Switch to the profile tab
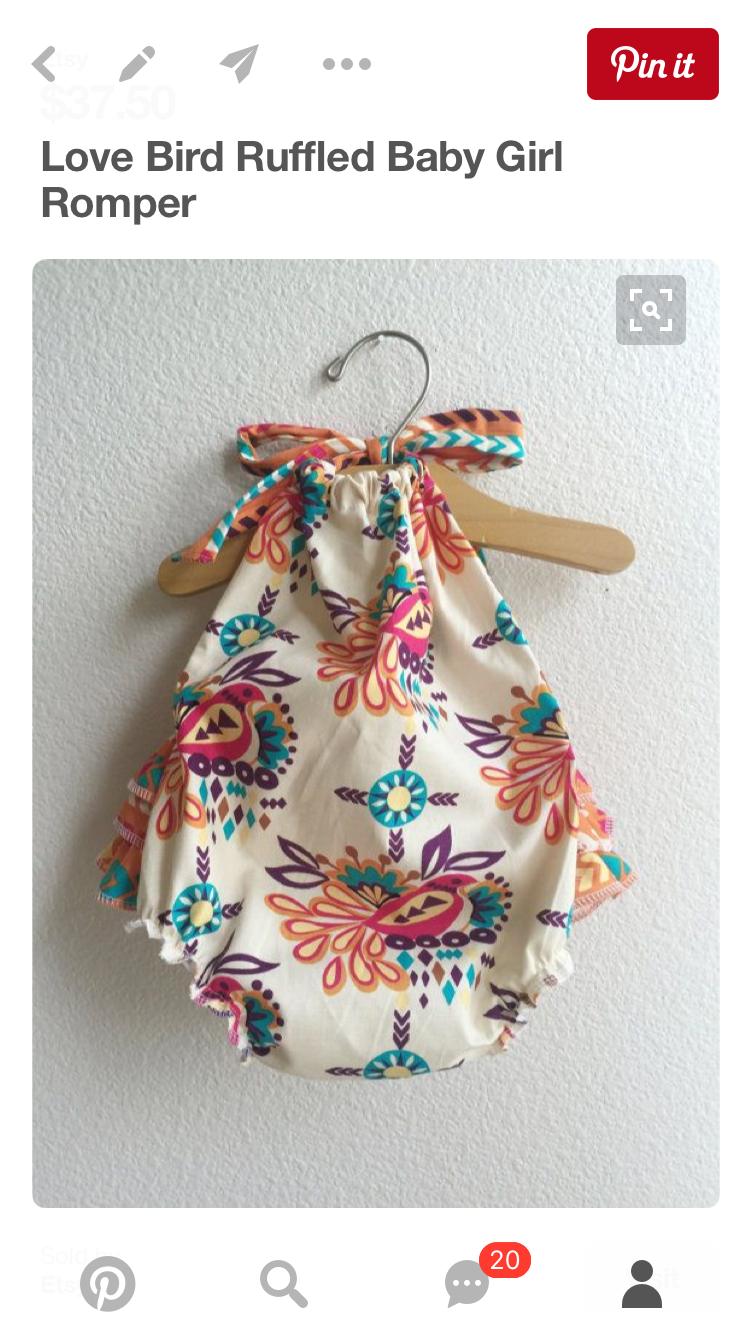Screen dimensions: 750x1334 (642, 1283)
